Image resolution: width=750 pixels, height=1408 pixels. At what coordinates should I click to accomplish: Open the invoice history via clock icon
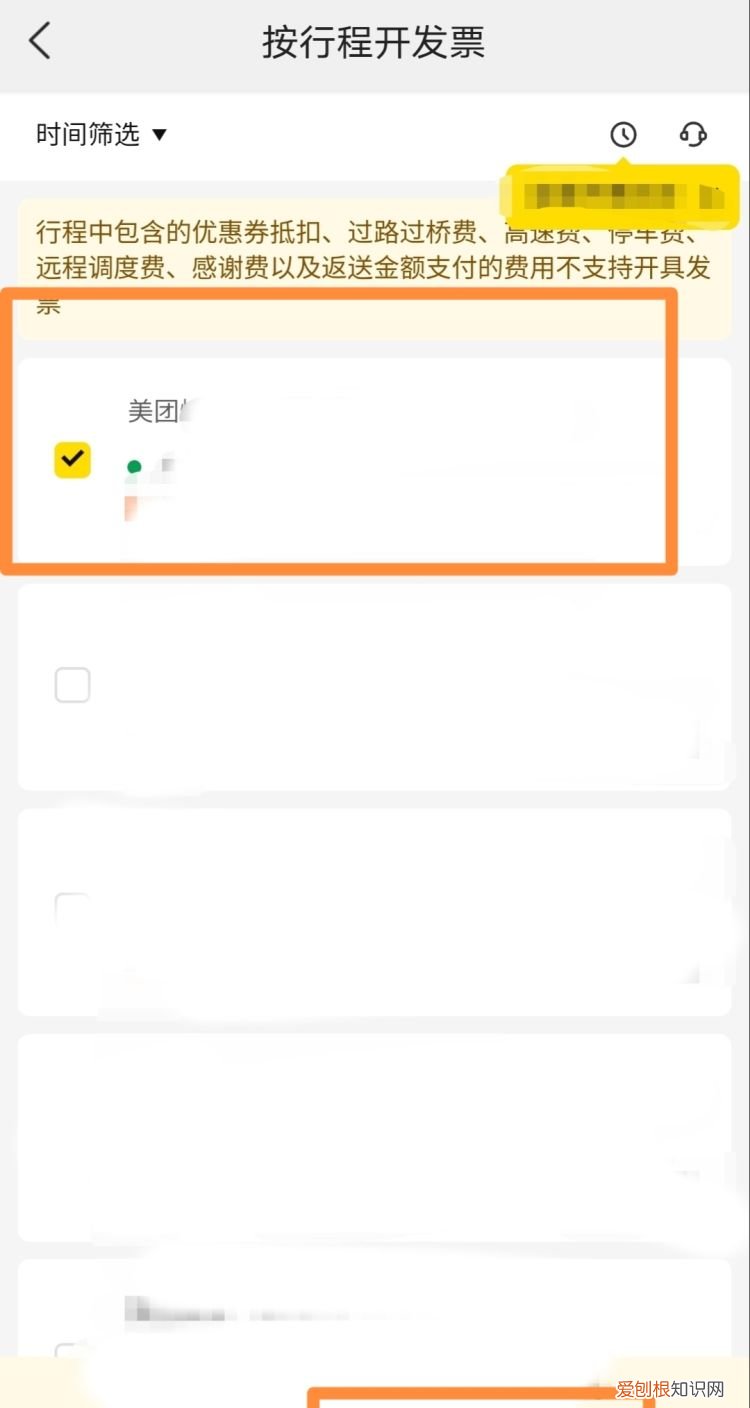(x=623, y=134)
